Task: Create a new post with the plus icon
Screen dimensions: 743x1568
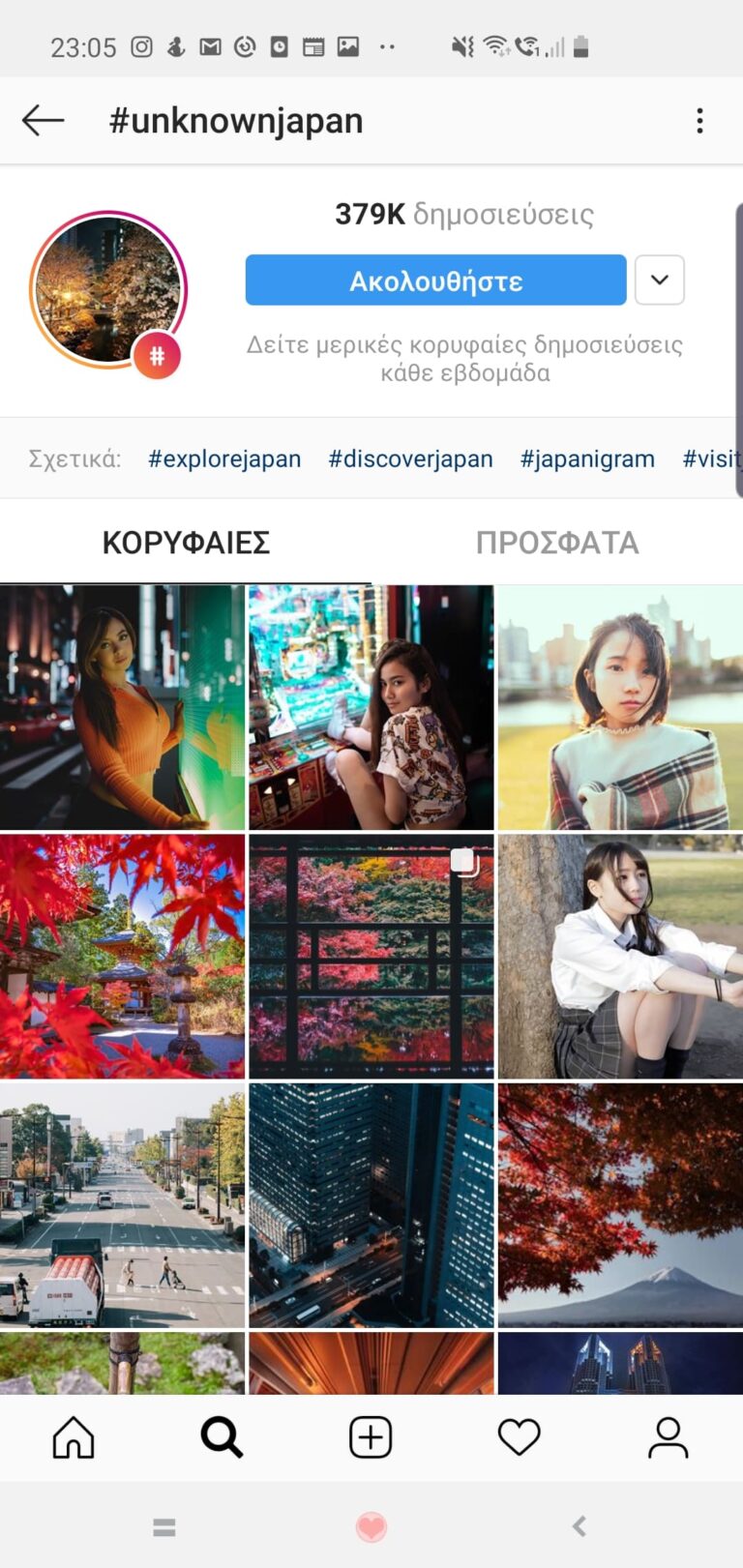Action: pyautogui.click(x=371, y=1437)
